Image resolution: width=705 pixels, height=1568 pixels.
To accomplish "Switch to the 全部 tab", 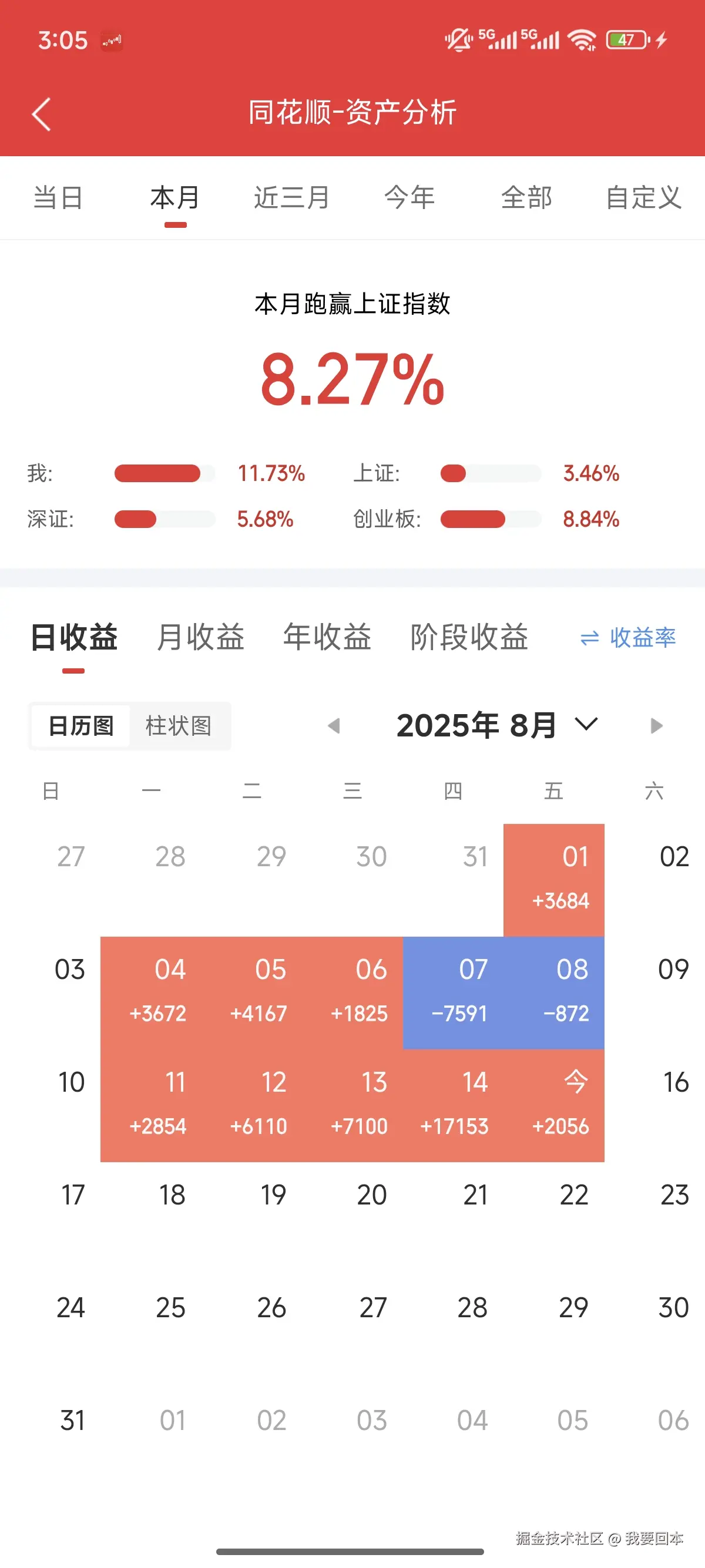I will 526,198.
